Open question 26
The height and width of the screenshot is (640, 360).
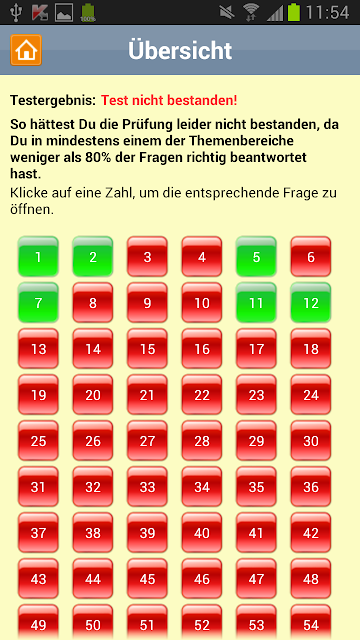click(x=93, y=441)
